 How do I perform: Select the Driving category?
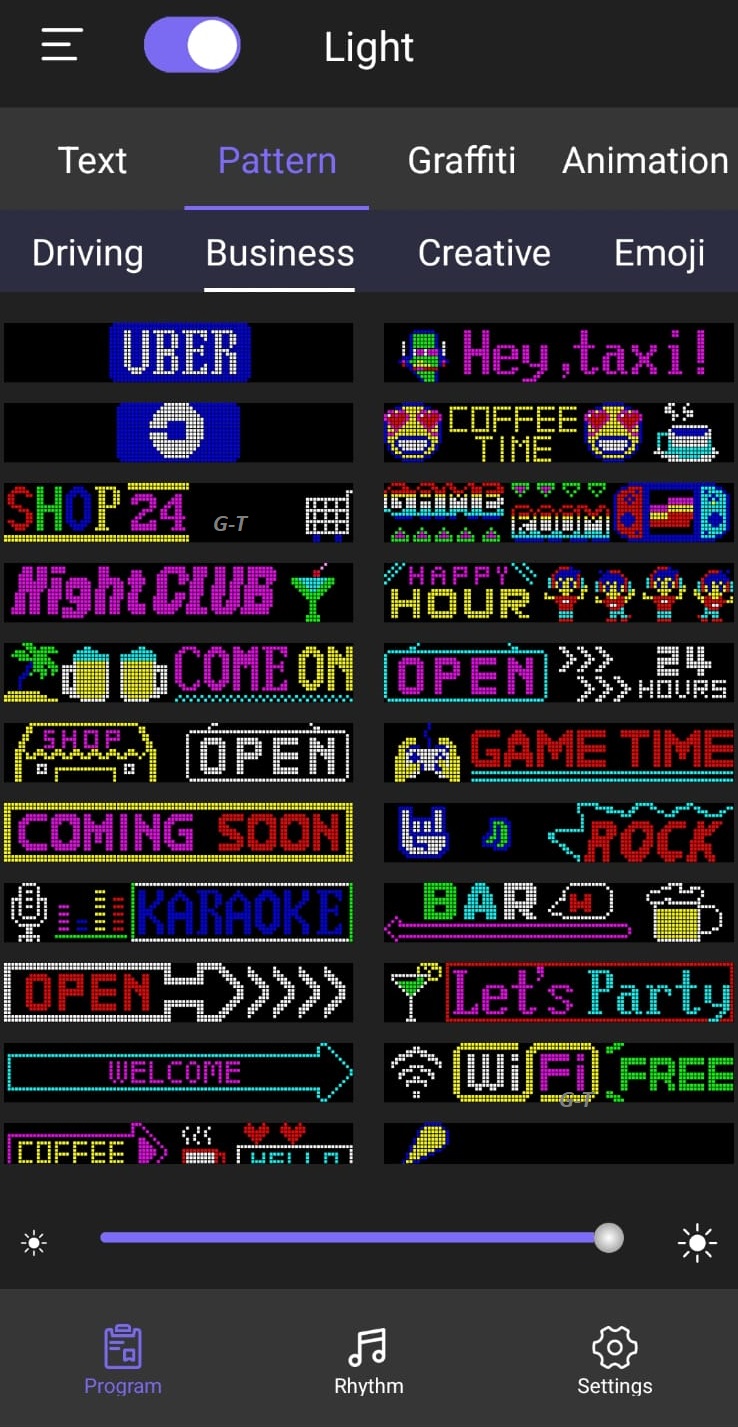pyautogui.click(x=87, y=253)
